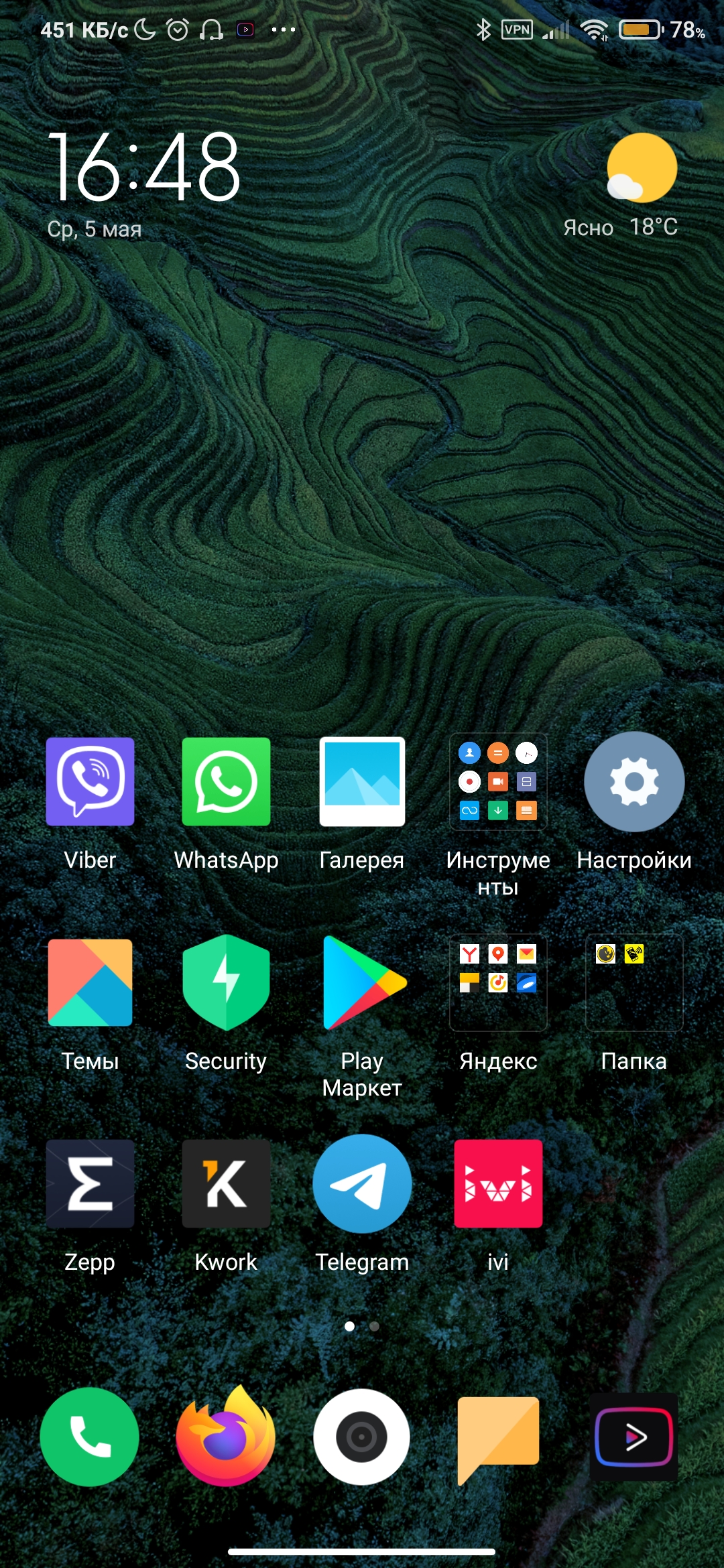
Task: Open the Viber app
Action: click(90, 781)
